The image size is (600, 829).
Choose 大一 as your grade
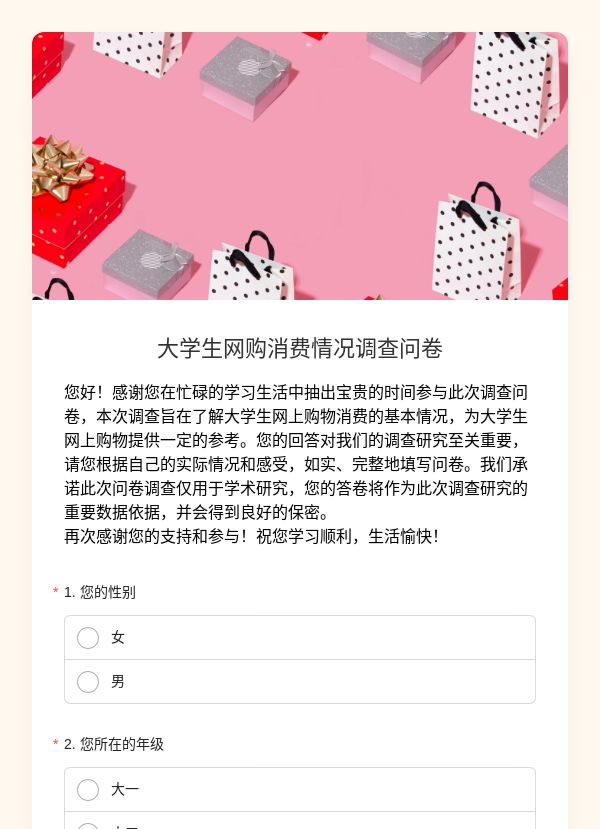(x=300, y=790)
